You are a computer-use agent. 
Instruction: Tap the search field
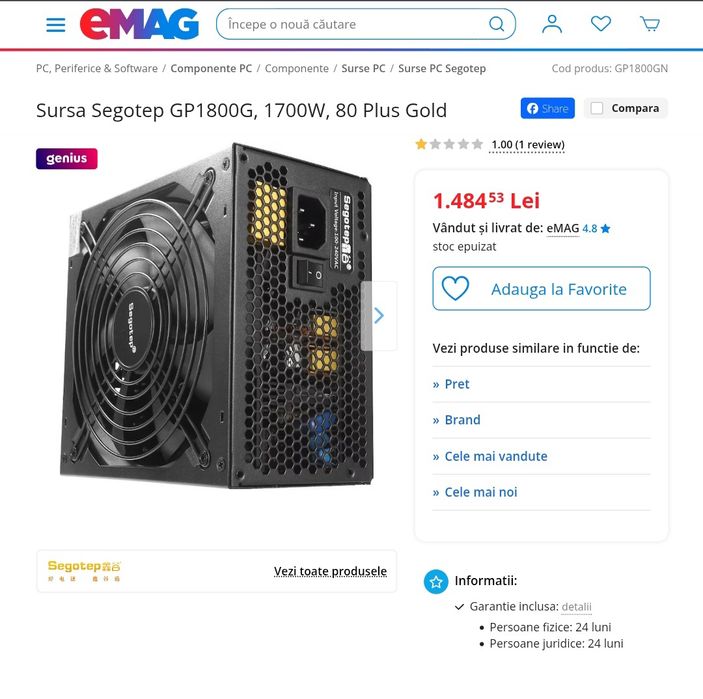(355, 24)
